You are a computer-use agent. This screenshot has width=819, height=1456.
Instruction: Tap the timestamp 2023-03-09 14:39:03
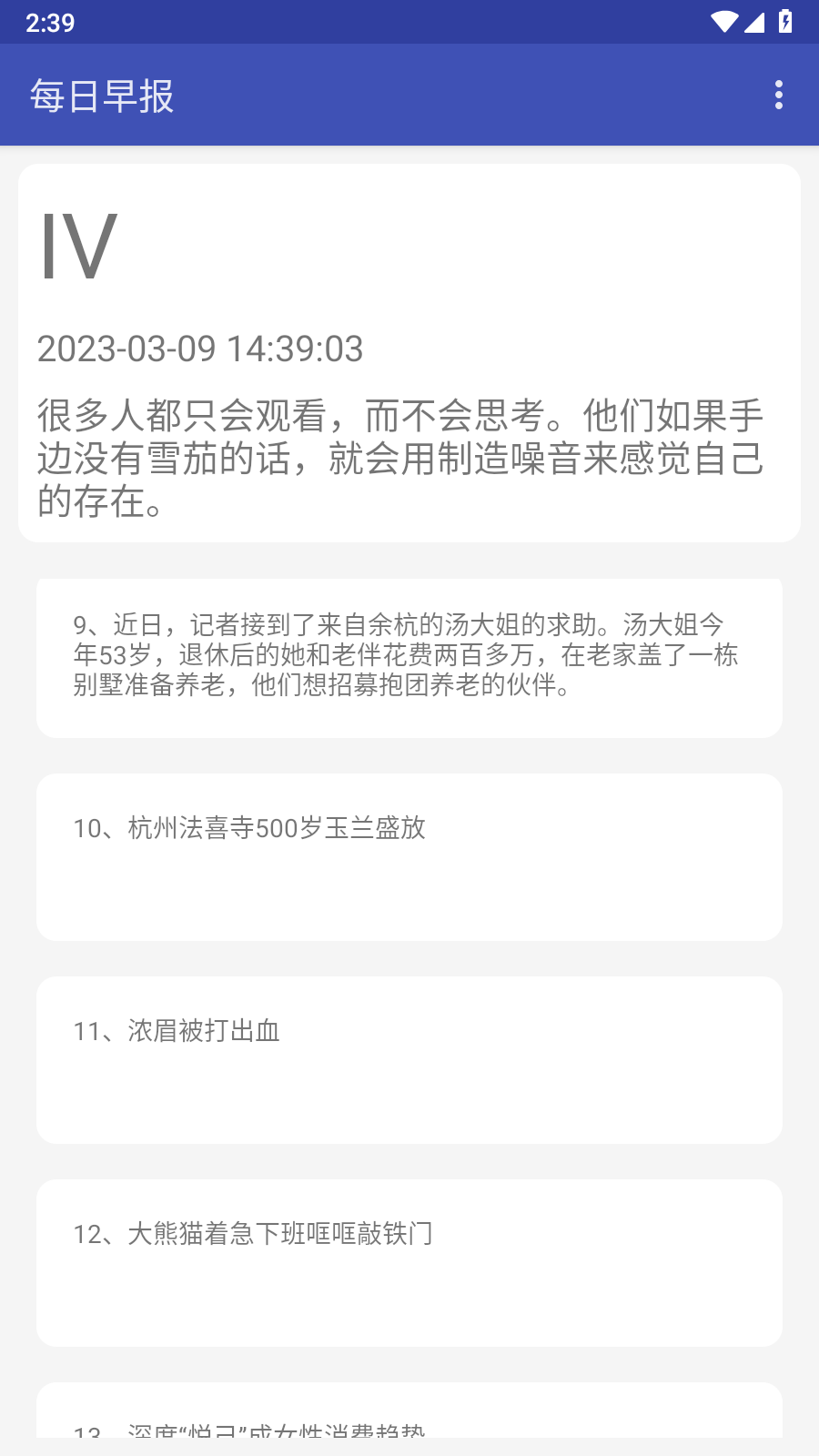coord(199,348)
